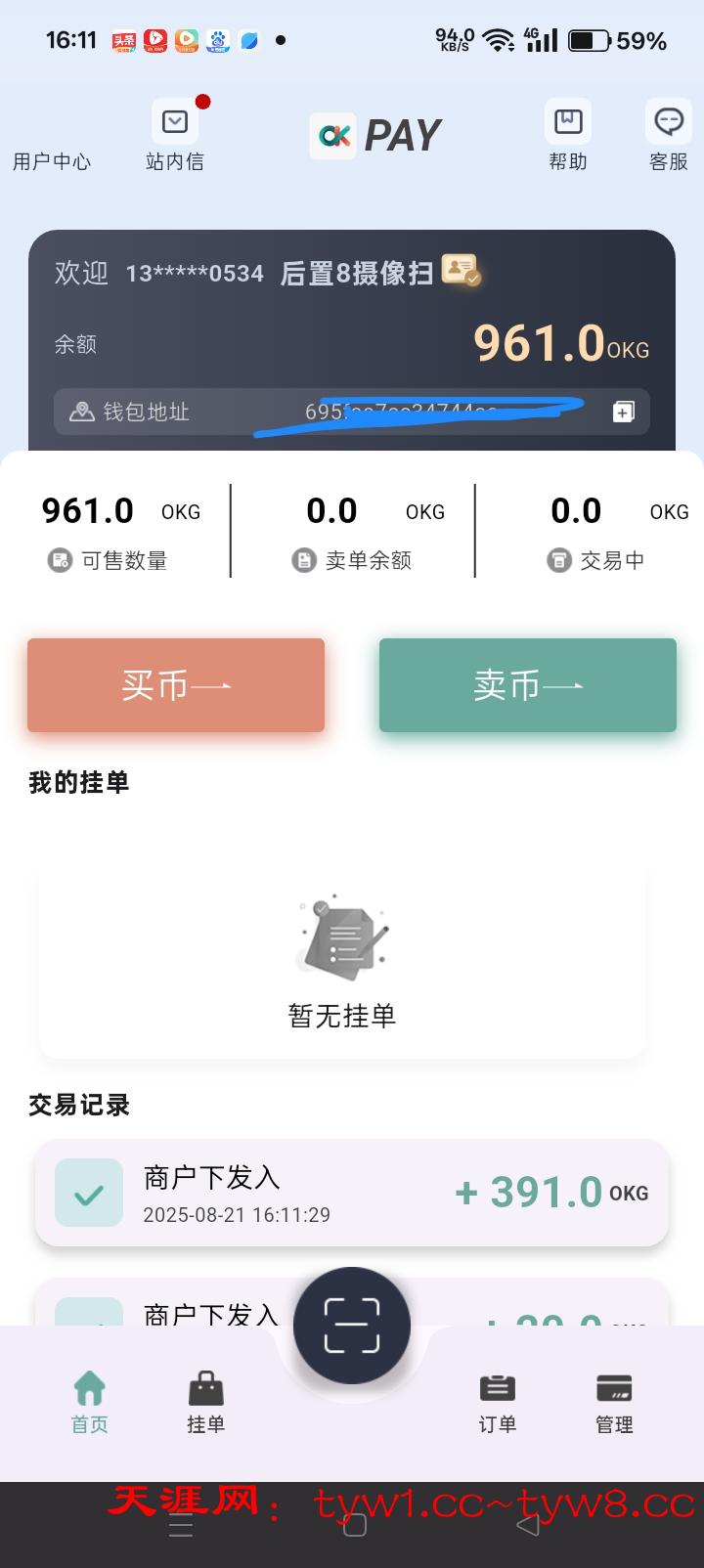The height and width of the screenshot is (1568, 704).
Task: Tap the identity verification badge icon
Action: click(x=461, y=271)
